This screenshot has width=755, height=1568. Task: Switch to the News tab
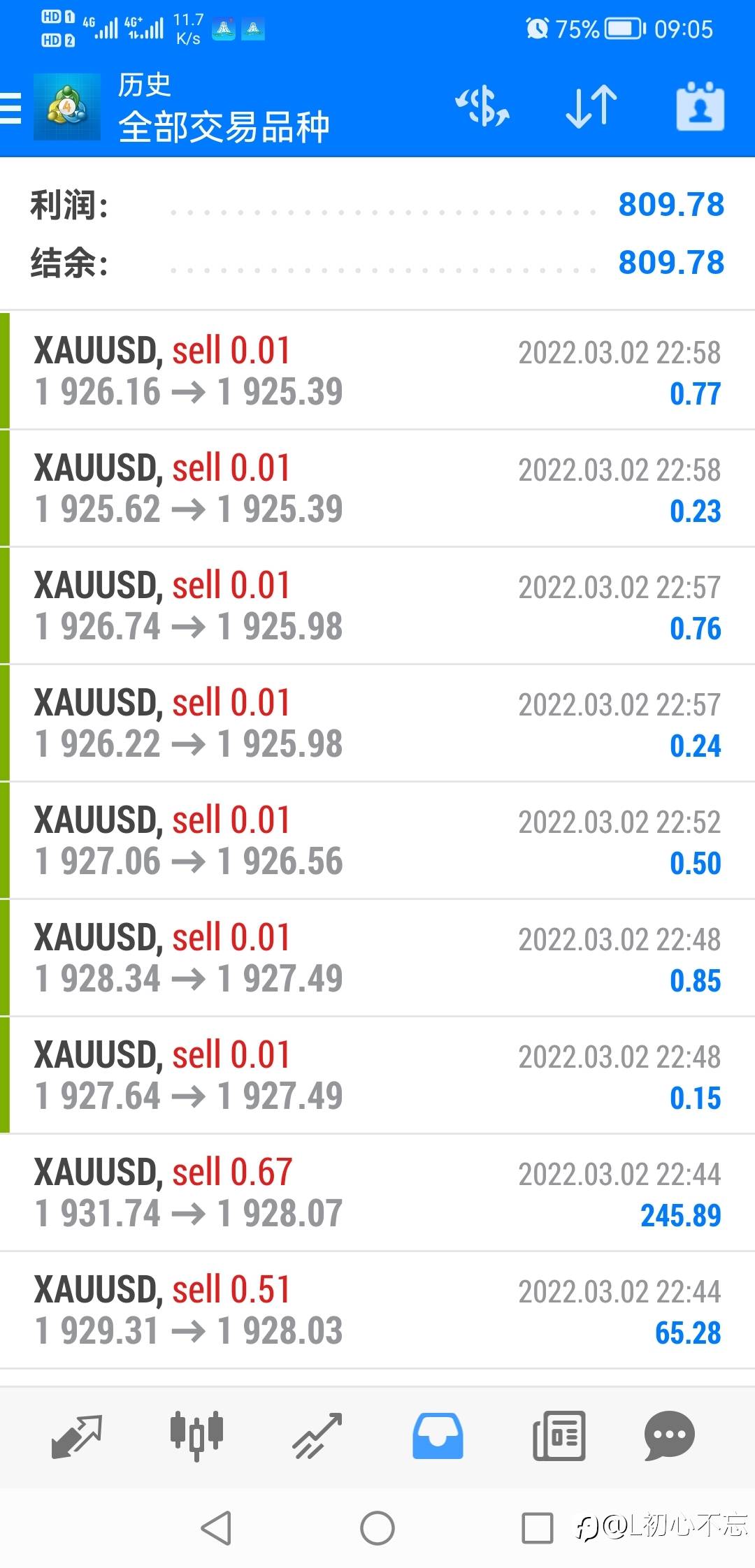[559, 1437]
